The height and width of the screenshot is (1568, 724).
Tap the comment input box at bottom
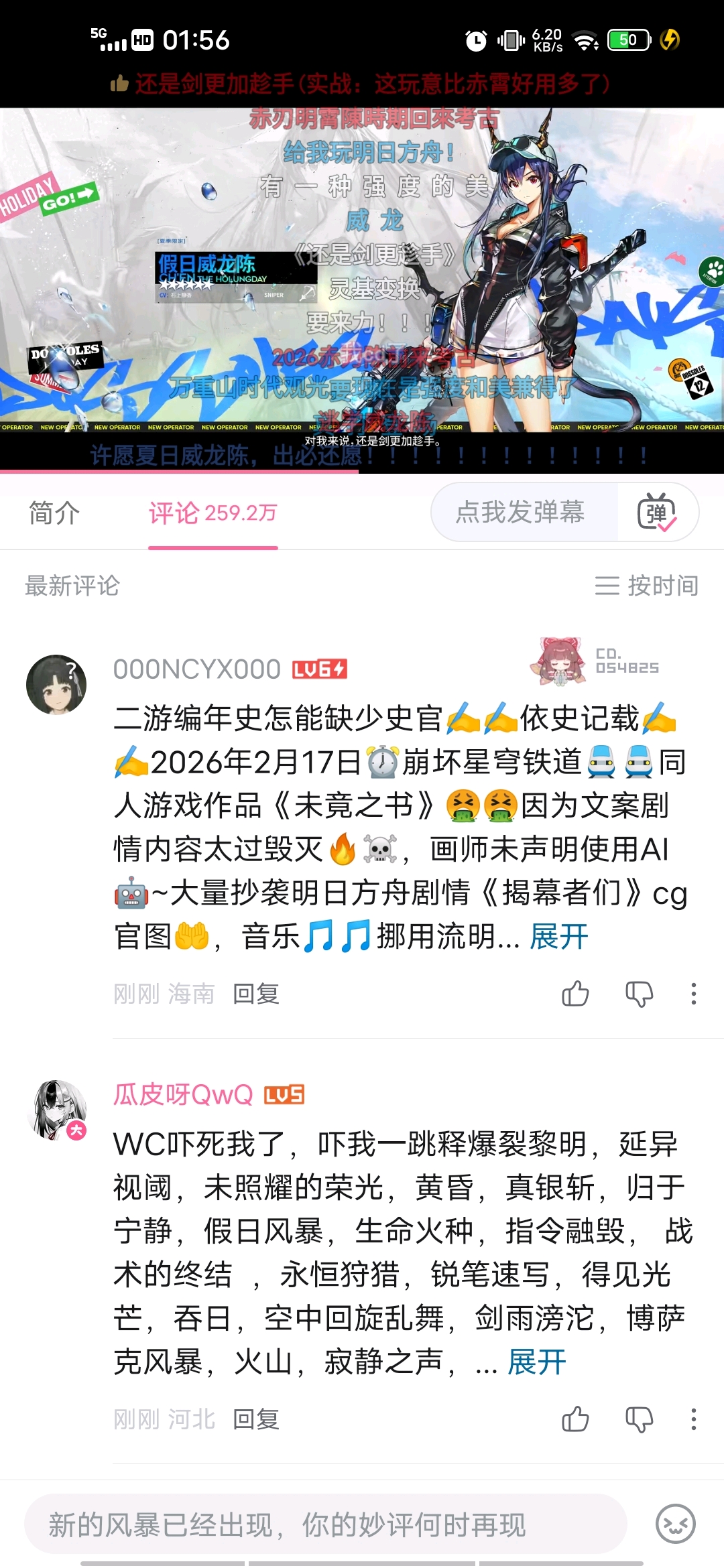(325, 1525)
